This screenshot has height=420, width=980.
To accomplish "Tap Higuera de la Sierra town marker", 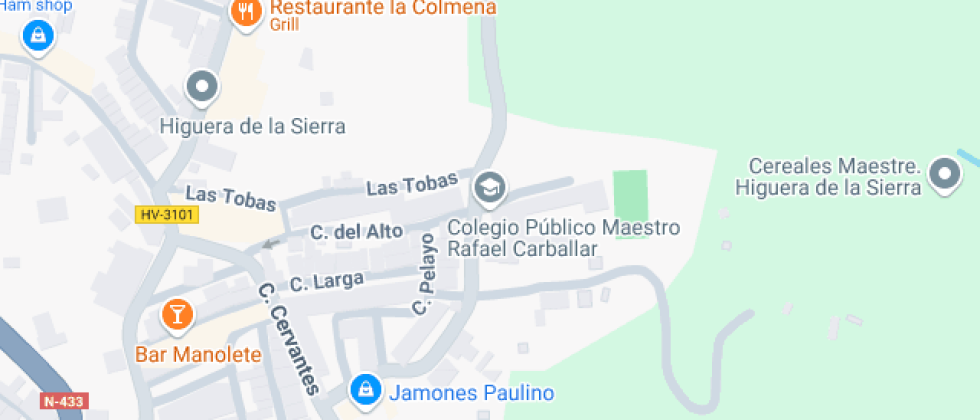I will 203,88.
